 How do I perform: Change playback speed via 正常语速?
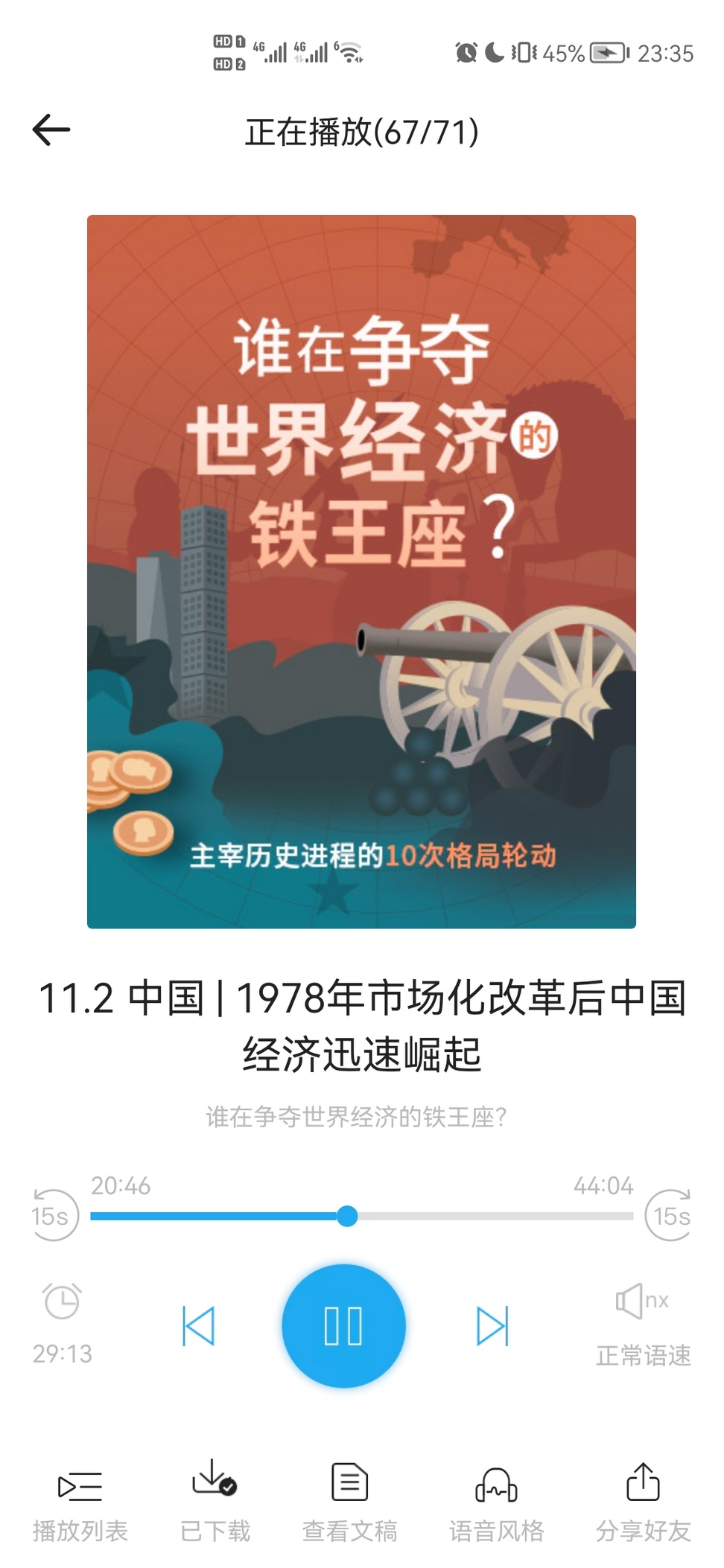[x=644, y=1325]
